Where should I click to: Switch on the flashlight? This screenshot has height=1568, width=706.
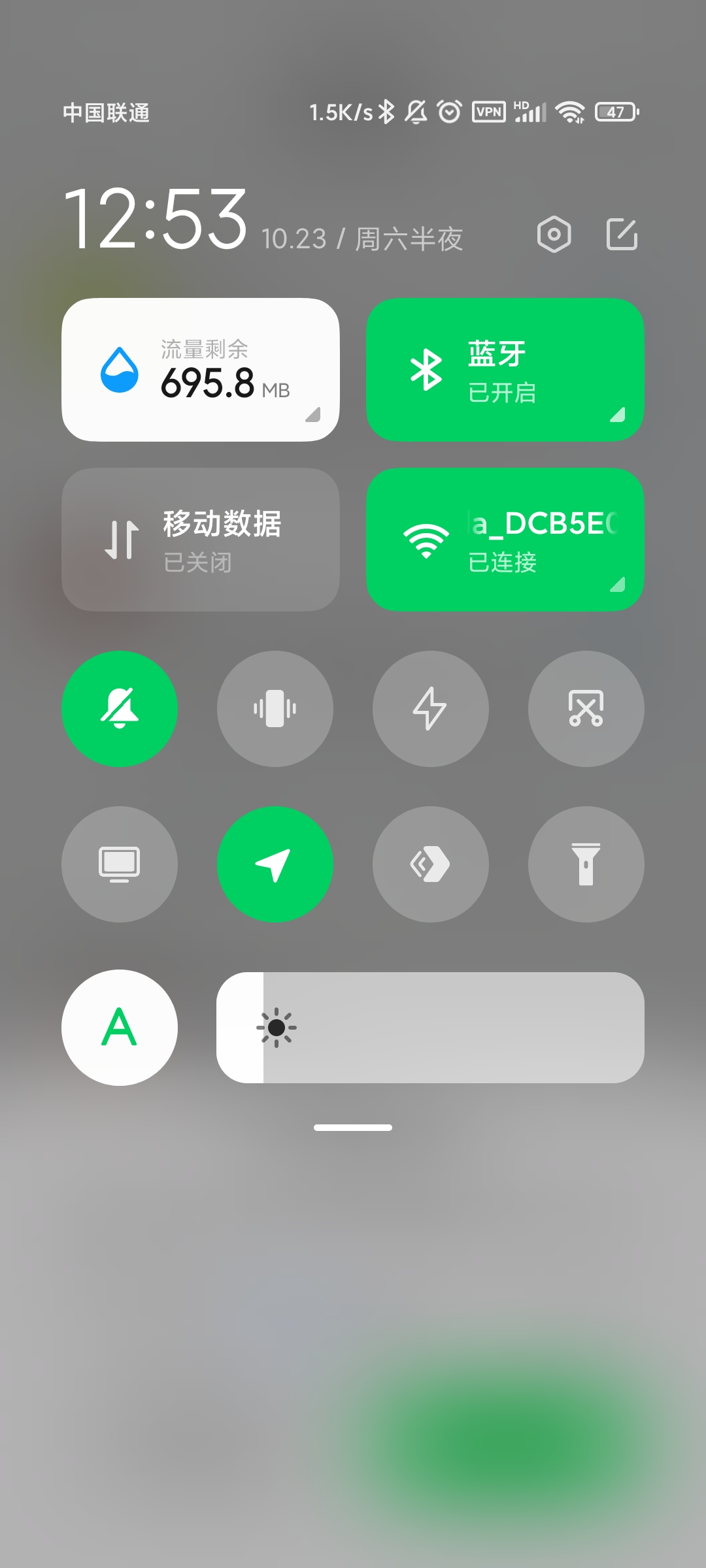coord(586,864)
